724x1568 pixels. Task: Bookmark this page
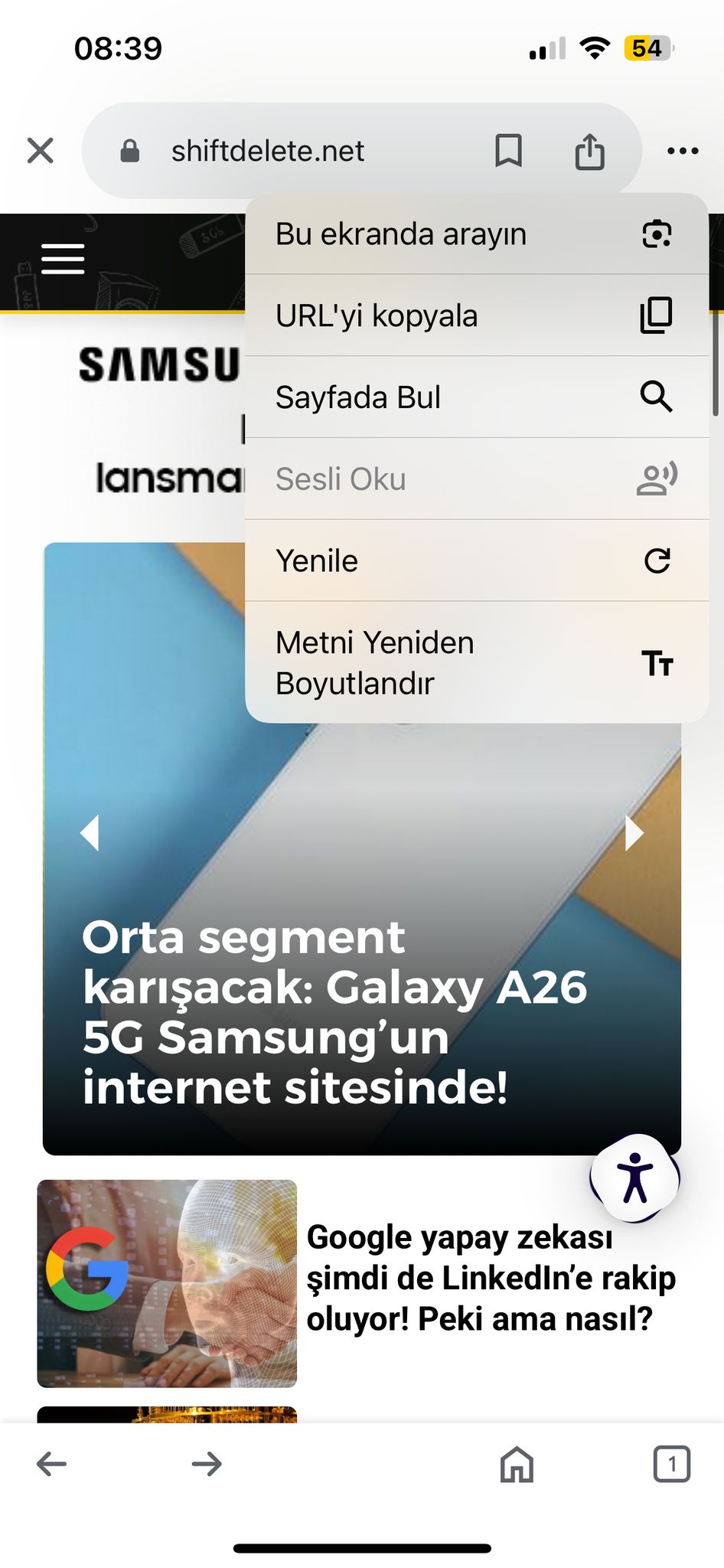click(508, 151)
